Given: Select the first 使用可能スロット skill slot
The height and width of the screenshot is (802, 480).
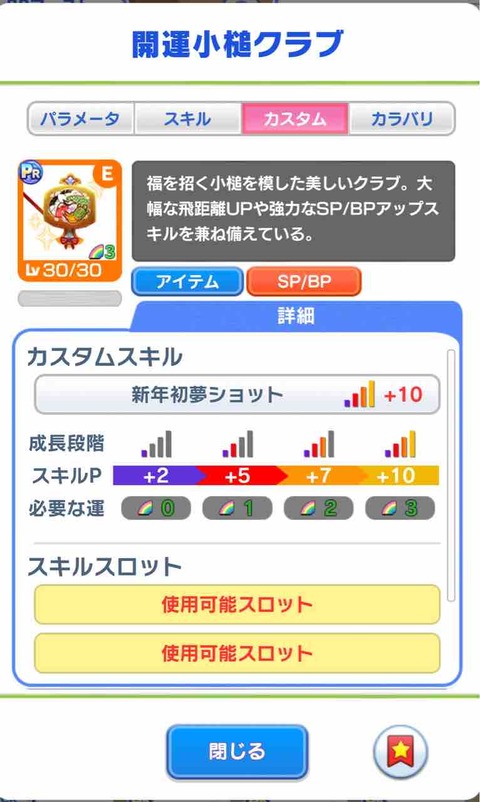Looking at the screenshot, I should tap(237, 605).
